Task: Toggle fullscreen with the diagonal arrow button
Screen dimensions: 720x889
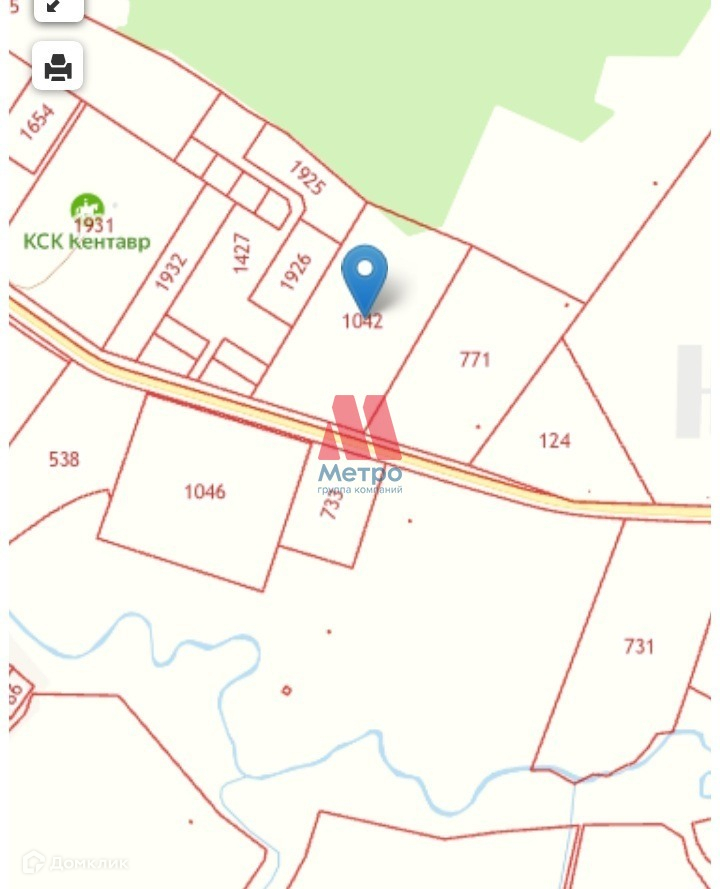Action: 57,8
